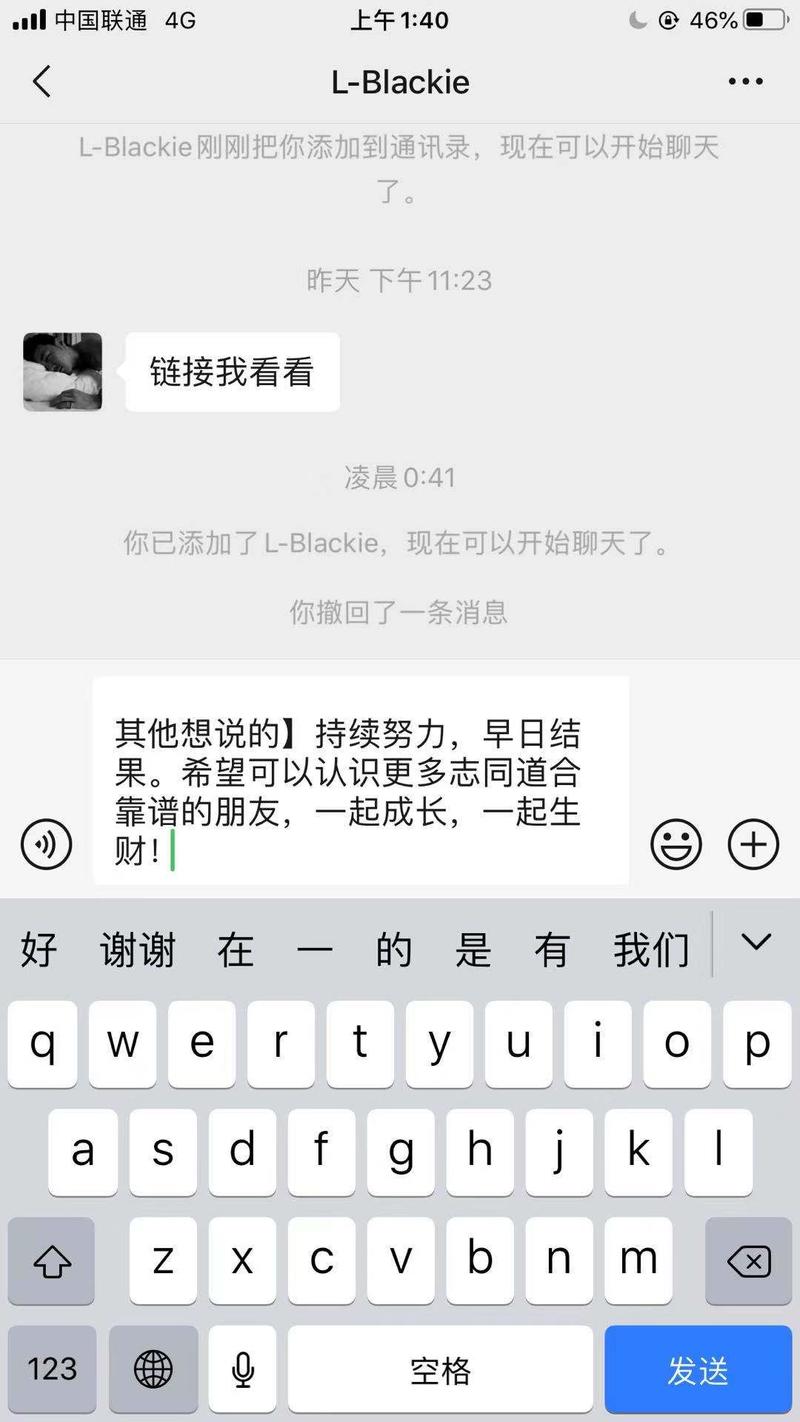
Task: Tap the 123 key to show numbers
Action: (51, 1369)
